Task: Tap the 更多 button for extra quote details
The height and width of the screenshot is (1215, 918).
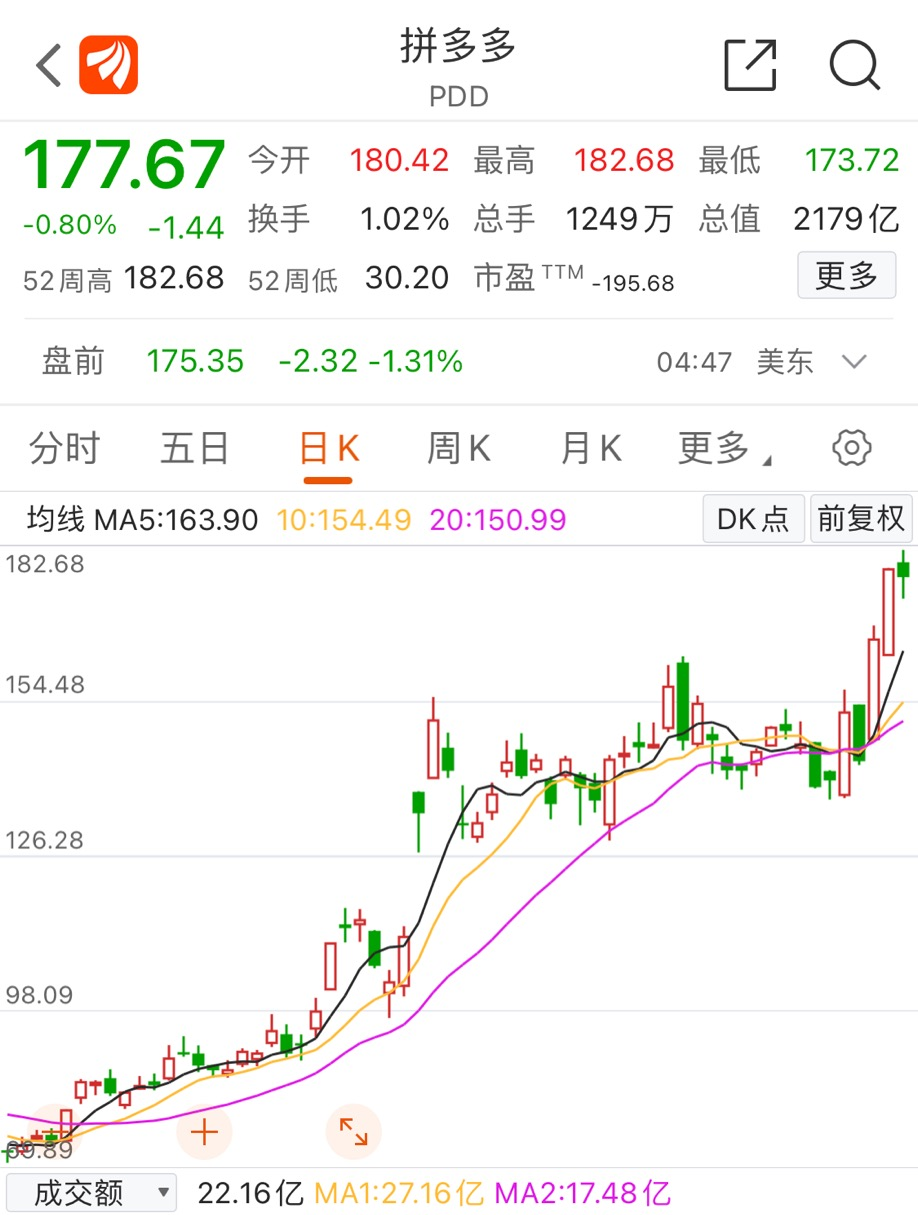Action: [845, 275]
